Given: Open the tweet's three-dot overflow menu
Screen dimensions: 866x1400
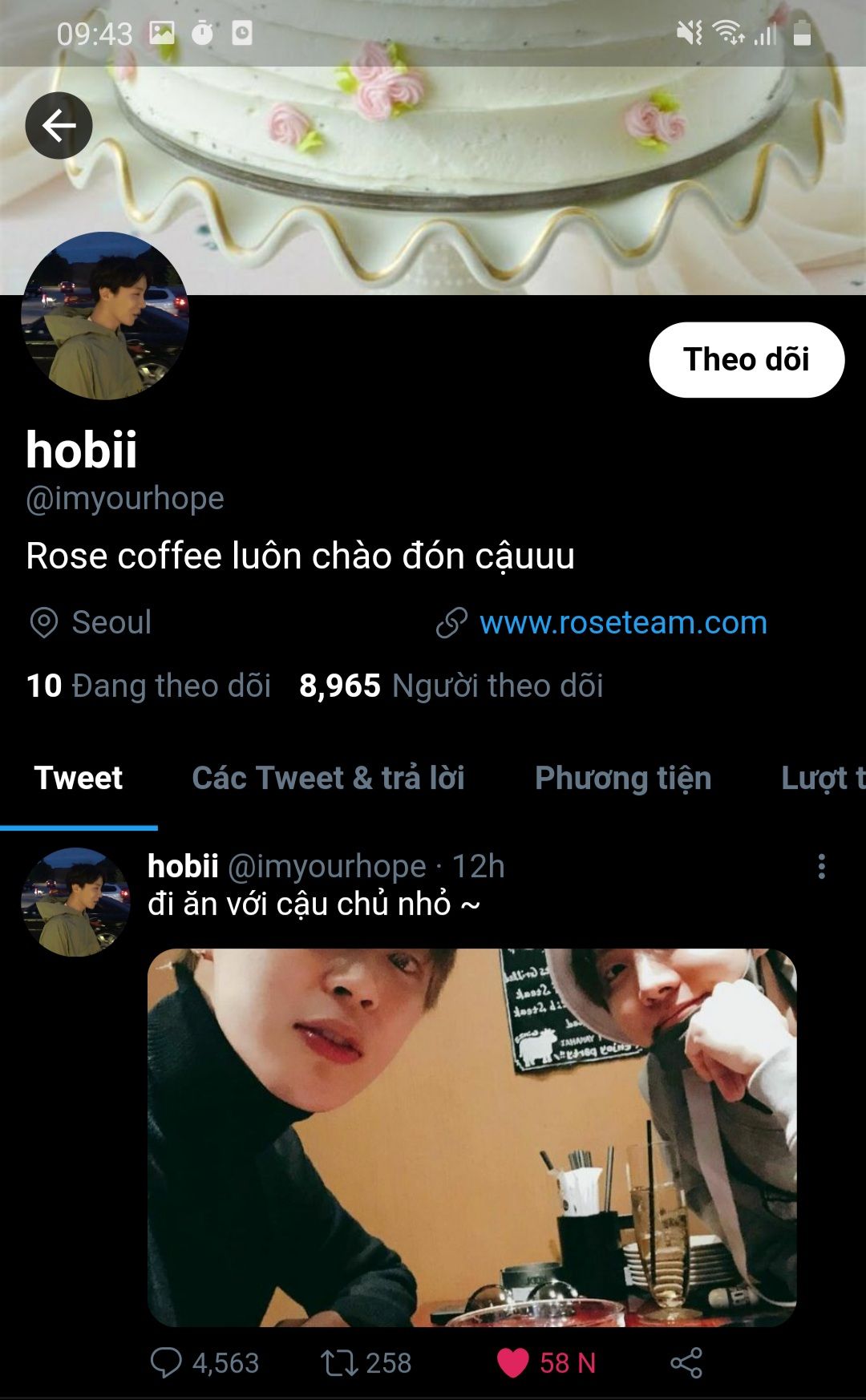Looking at the screenshot, I should [x=821, y=867].
